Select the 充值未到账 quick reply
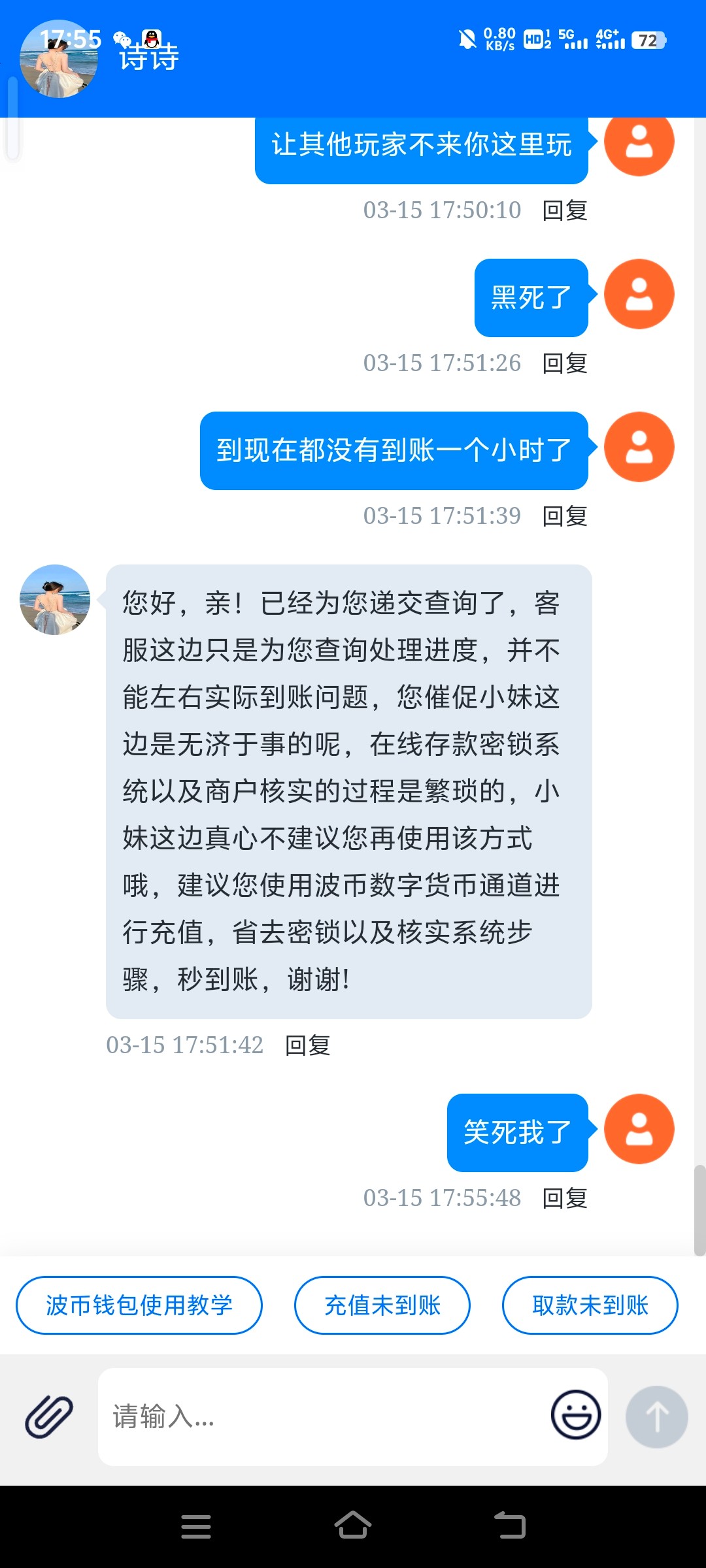This screenshot has width=706, height=1568. (x=382, y=1305)
